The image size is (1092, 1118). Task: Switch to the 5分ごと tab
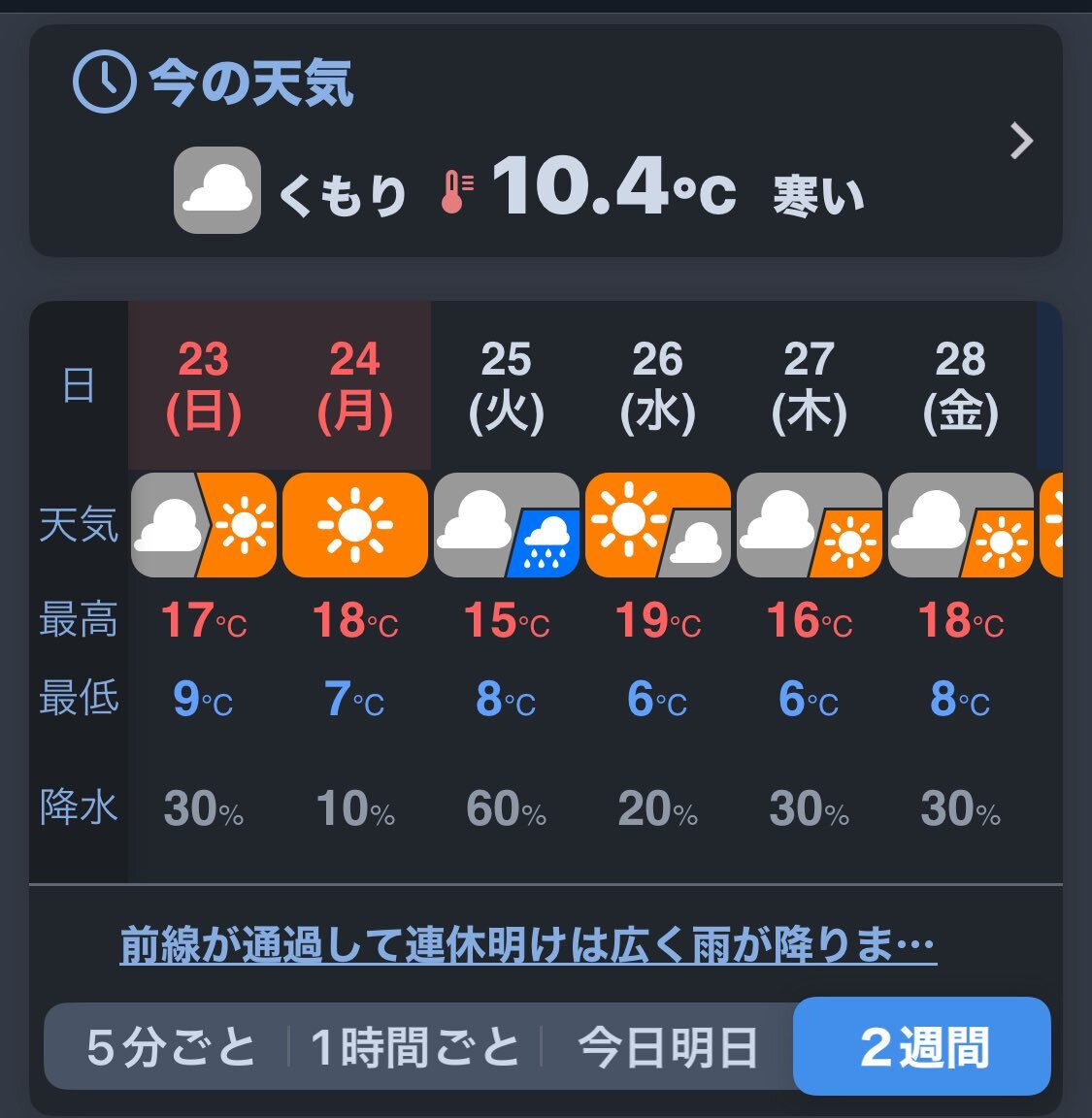tap(170, 1048)
